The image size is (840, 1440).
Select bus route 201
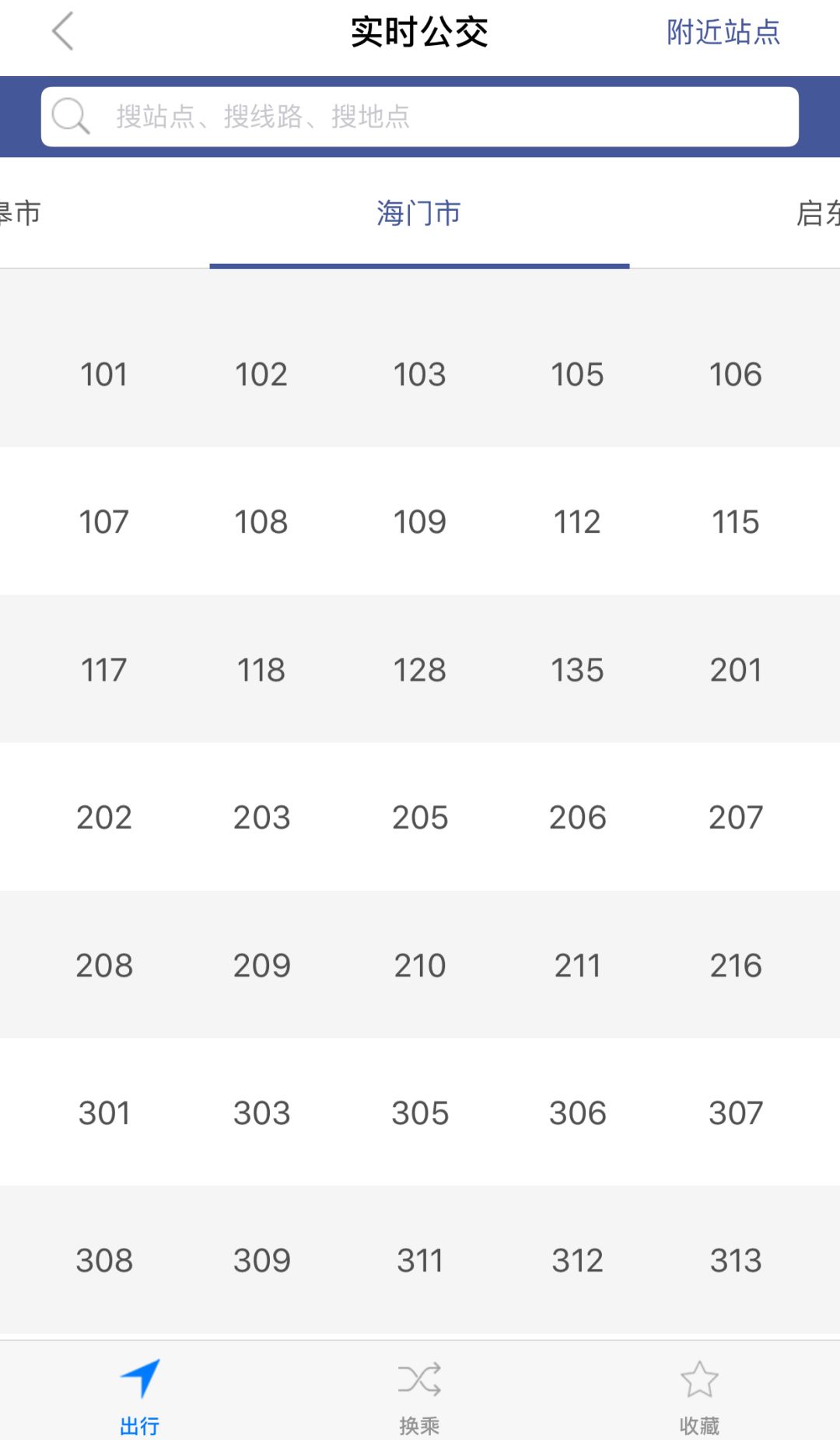(735, 670)
